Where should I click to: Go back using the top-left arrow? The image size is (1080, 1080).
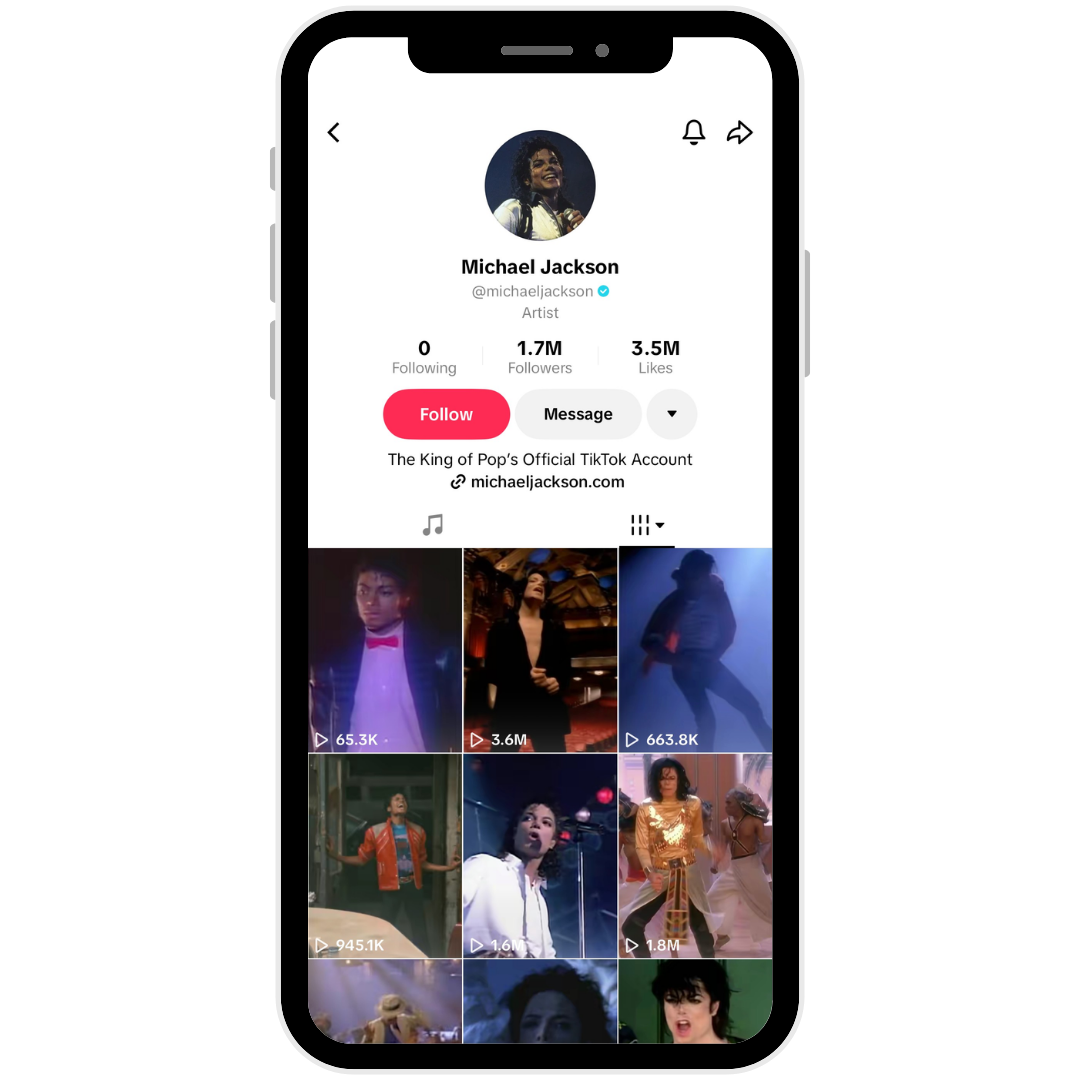[x=334, y=132]
